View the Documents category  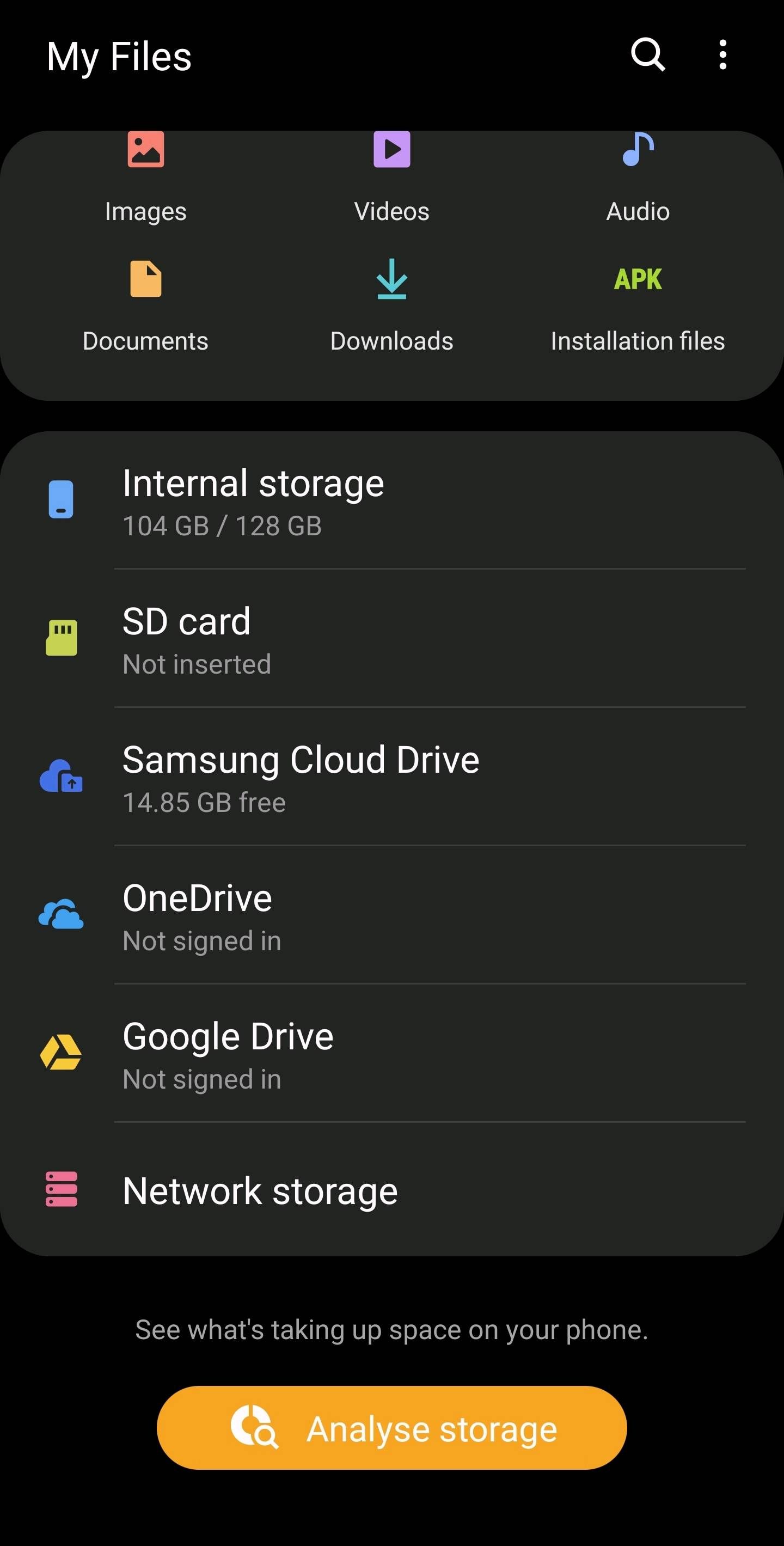(146, 306)
